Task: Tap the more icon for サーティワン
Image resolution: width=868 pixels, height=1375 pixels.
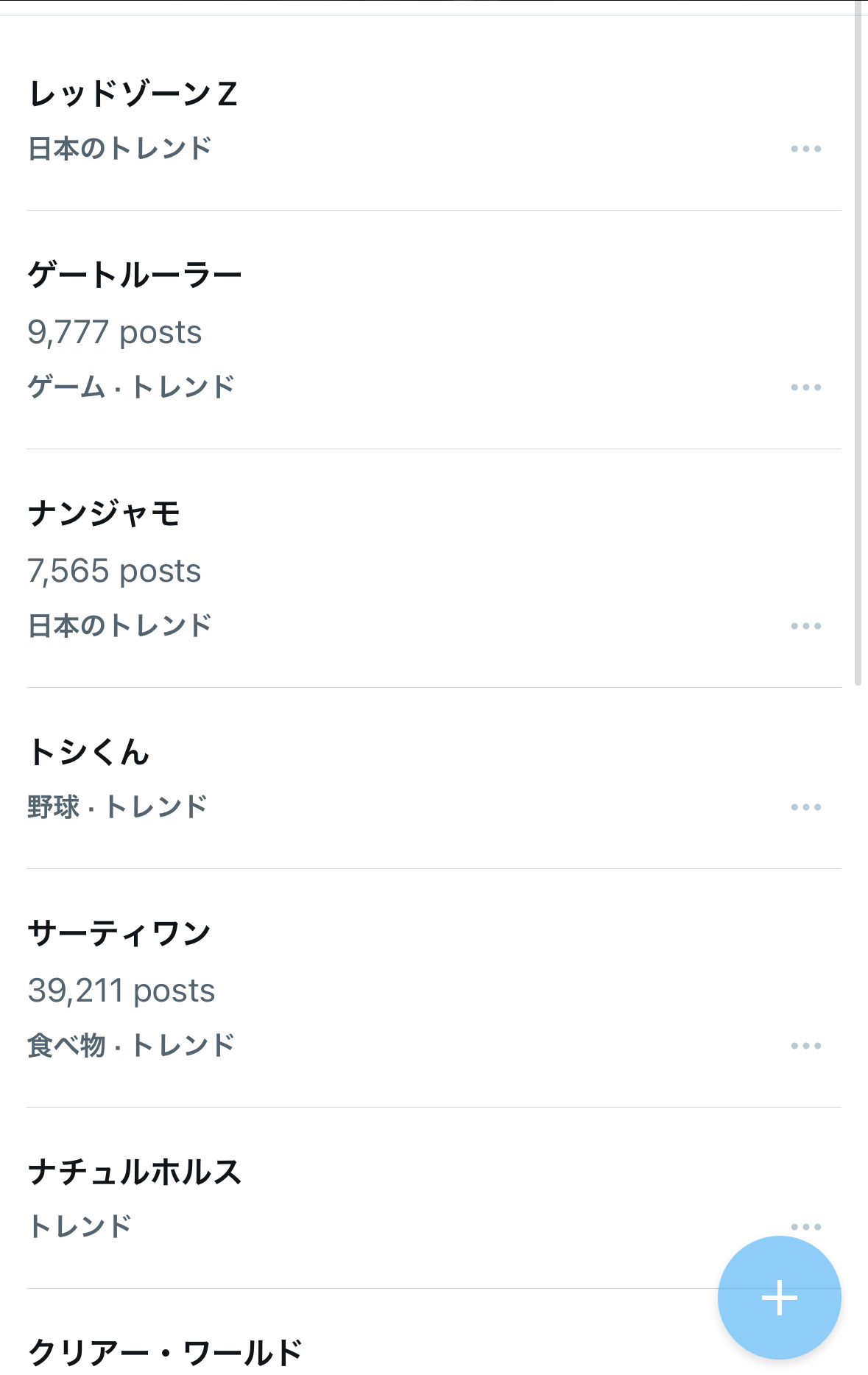Action: (805, 1046)
